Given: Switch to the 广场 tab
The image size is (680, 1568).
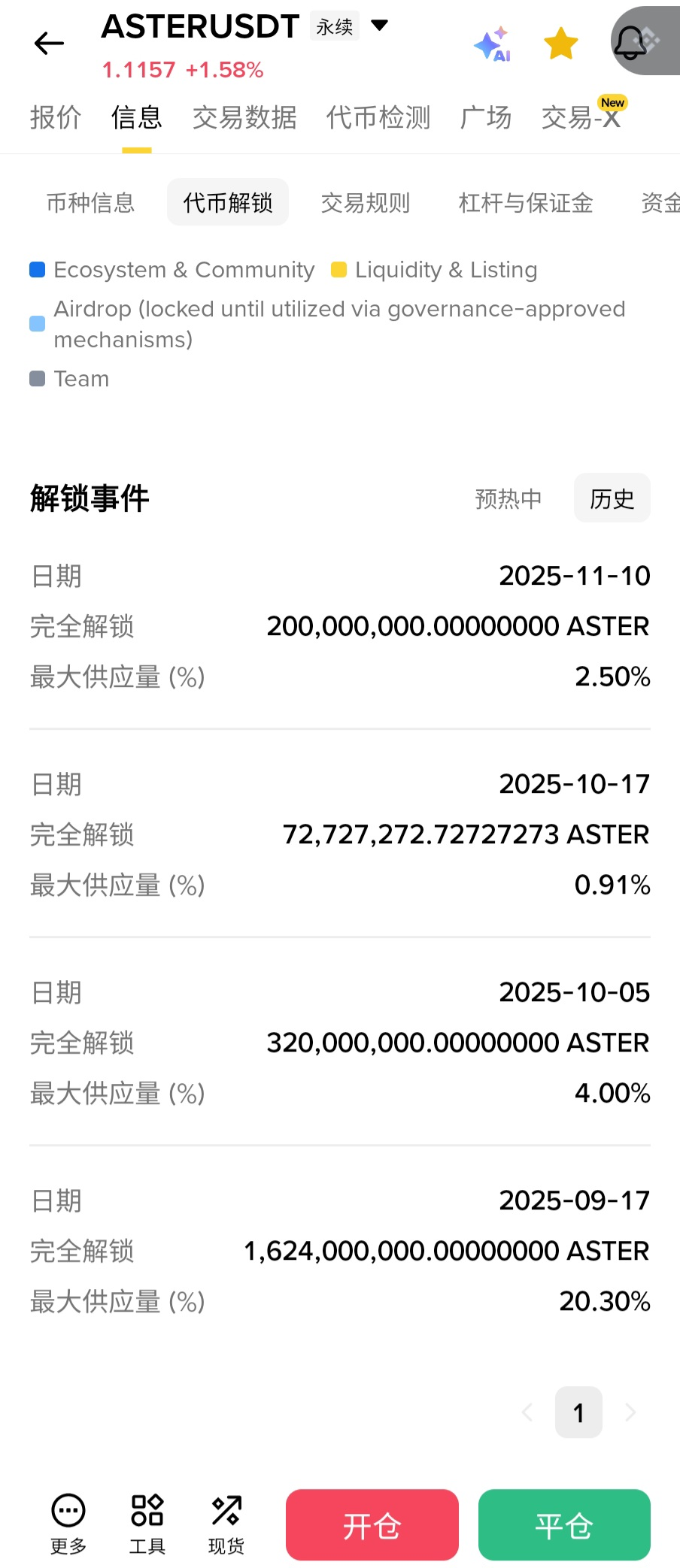Looking at the screenshot, I should [x=486, y=118].
